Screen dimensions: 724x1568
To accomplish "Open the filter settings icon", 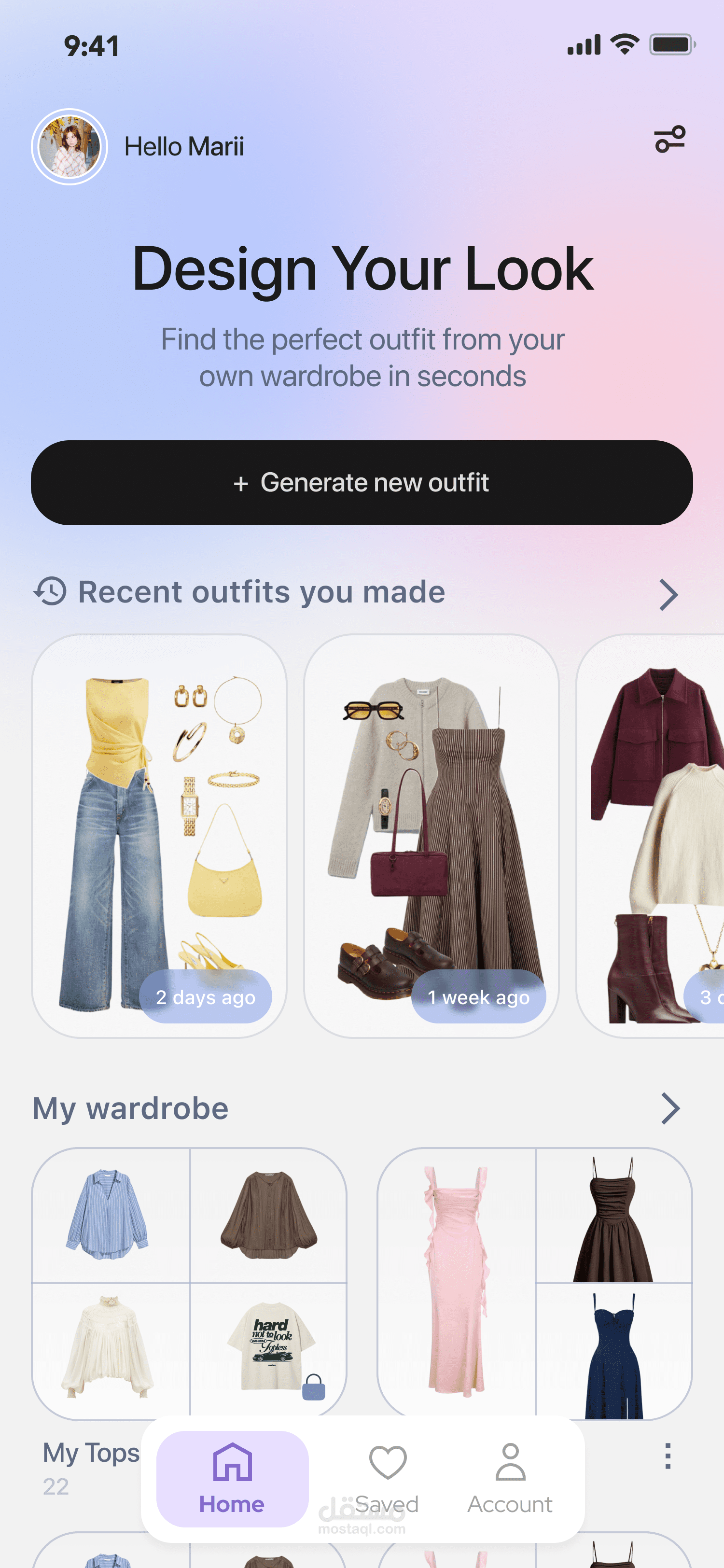I will [669, 140].
